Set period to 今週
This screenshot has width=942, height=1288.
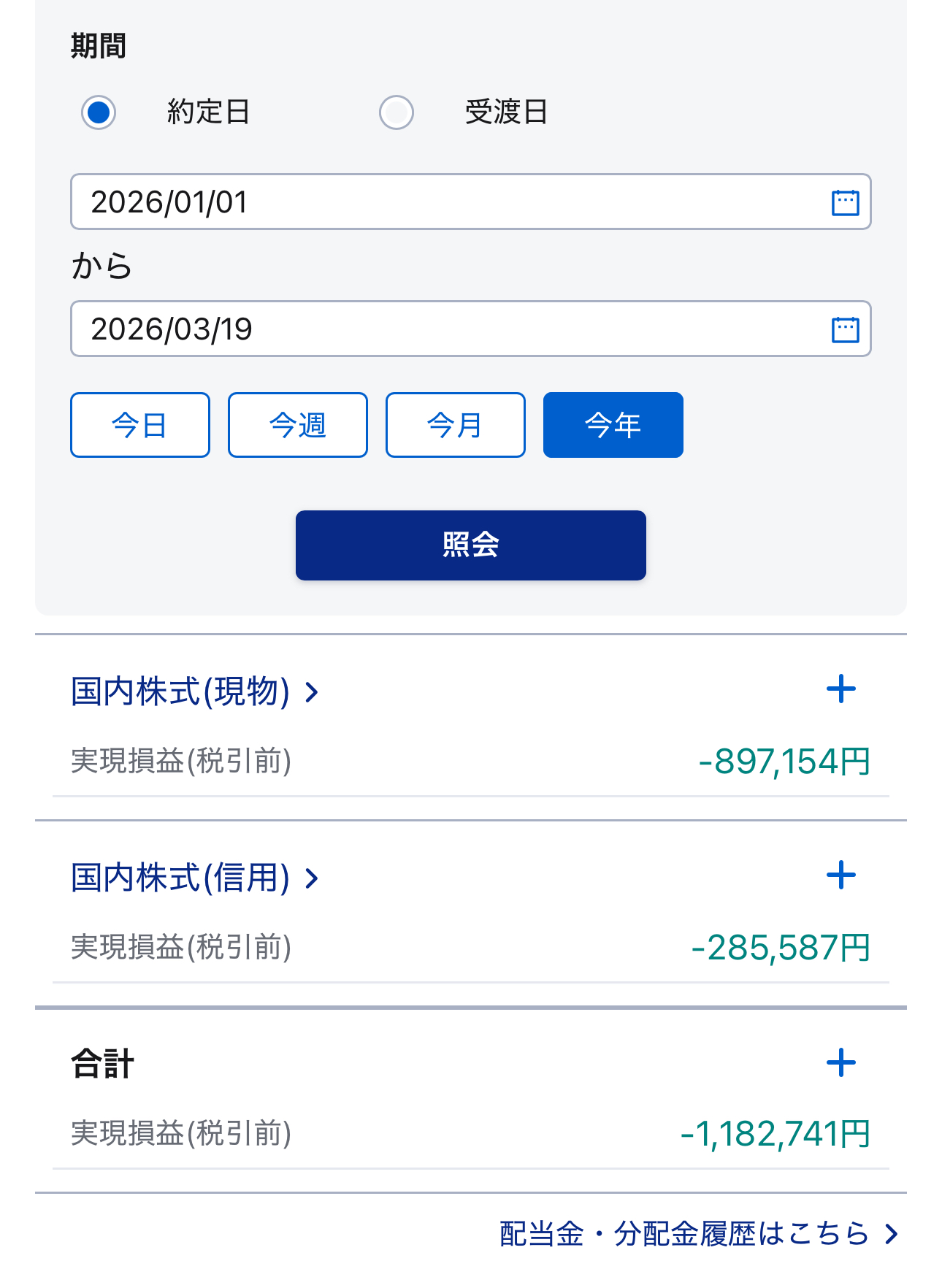(x=298, y=425)
